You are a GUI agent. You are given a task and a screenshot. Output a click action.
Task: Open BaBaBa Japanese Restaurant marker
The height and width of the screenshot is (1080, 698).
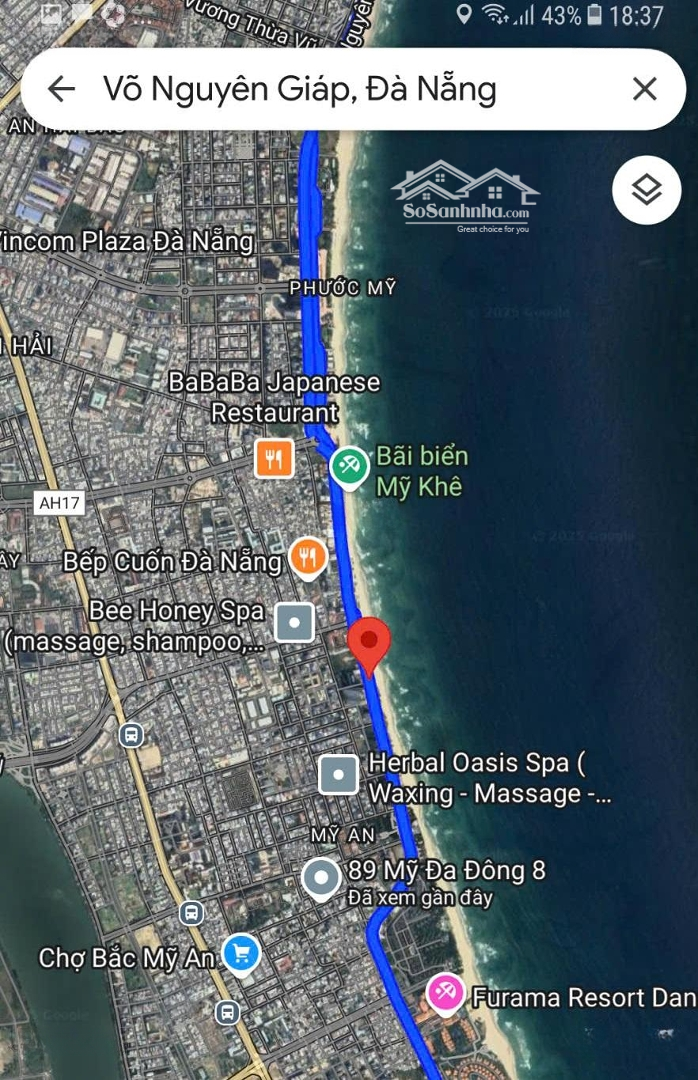pos(274,459)
